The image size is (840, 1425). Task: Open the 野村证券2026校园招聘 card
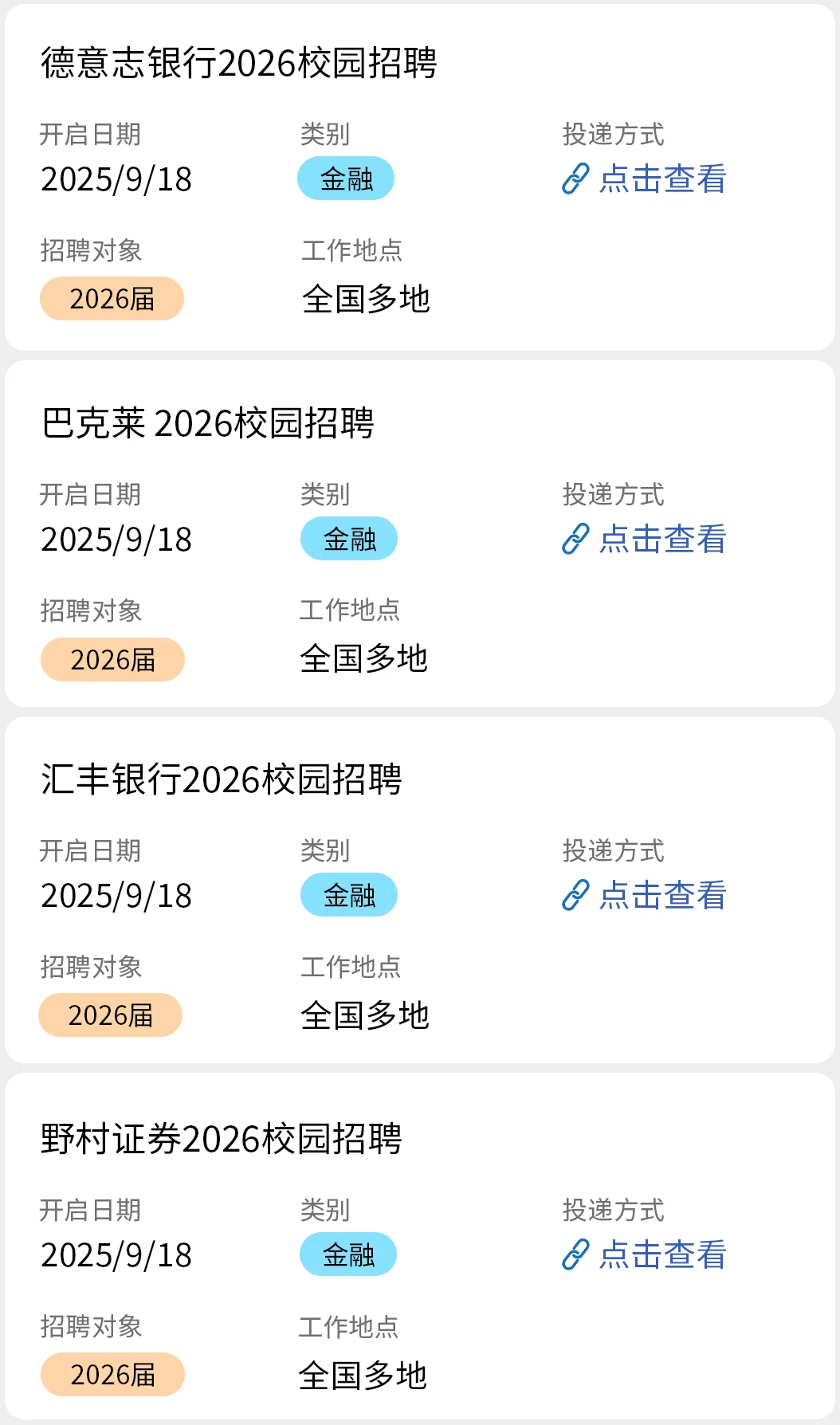[222, 1140]
